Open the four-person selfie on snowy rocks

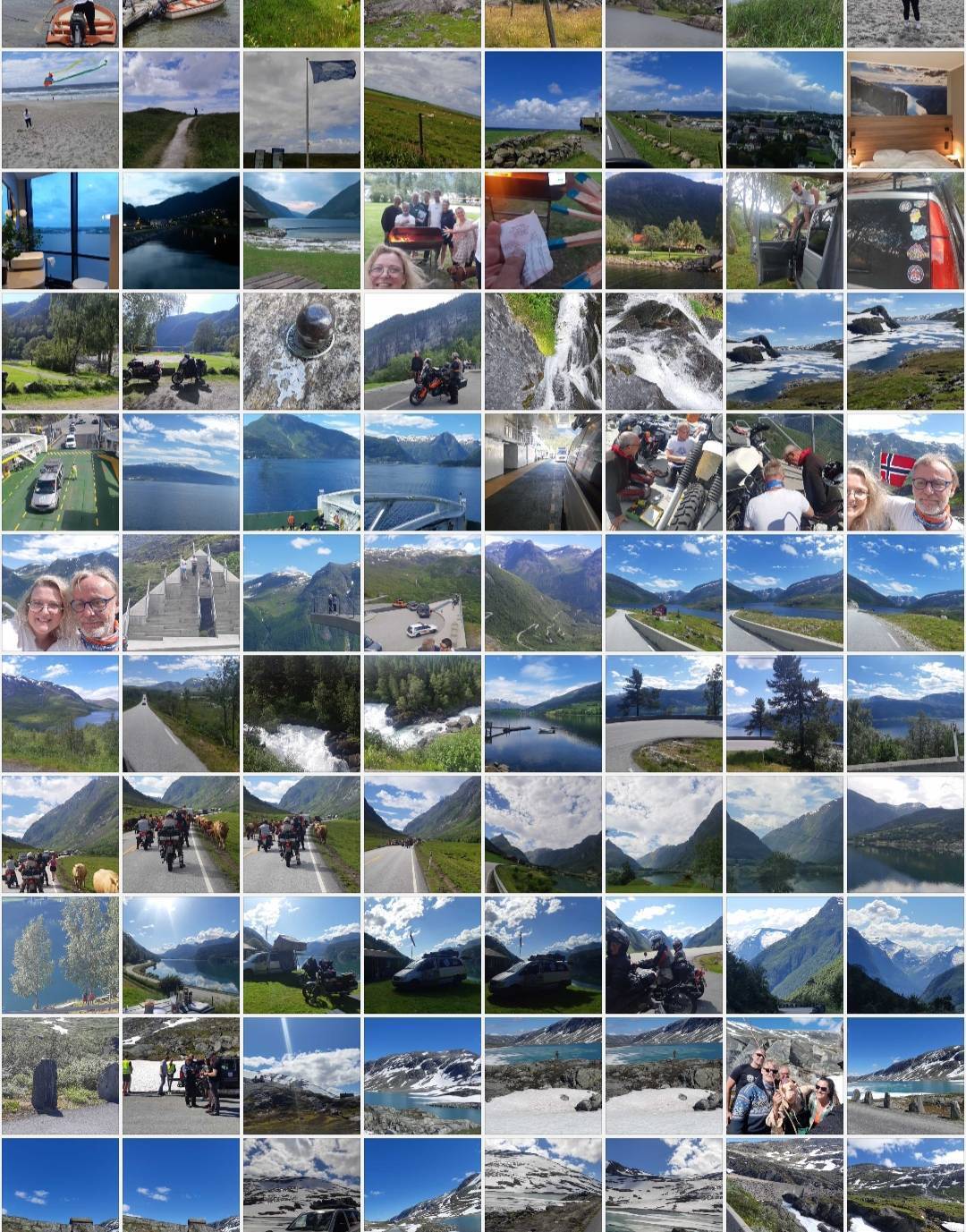784,1075
